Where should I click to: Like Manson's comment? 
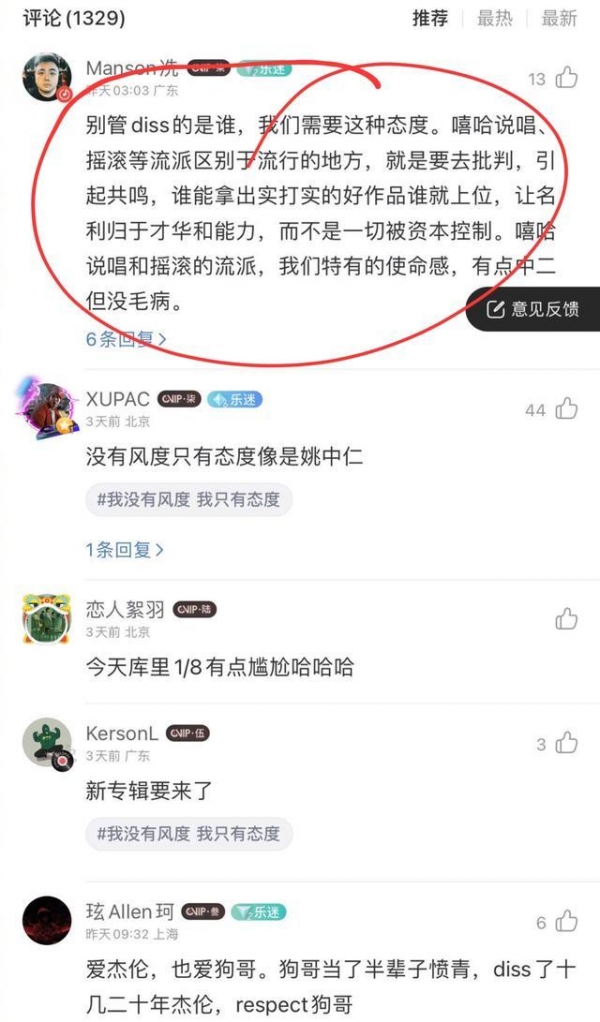coord(566,78)
